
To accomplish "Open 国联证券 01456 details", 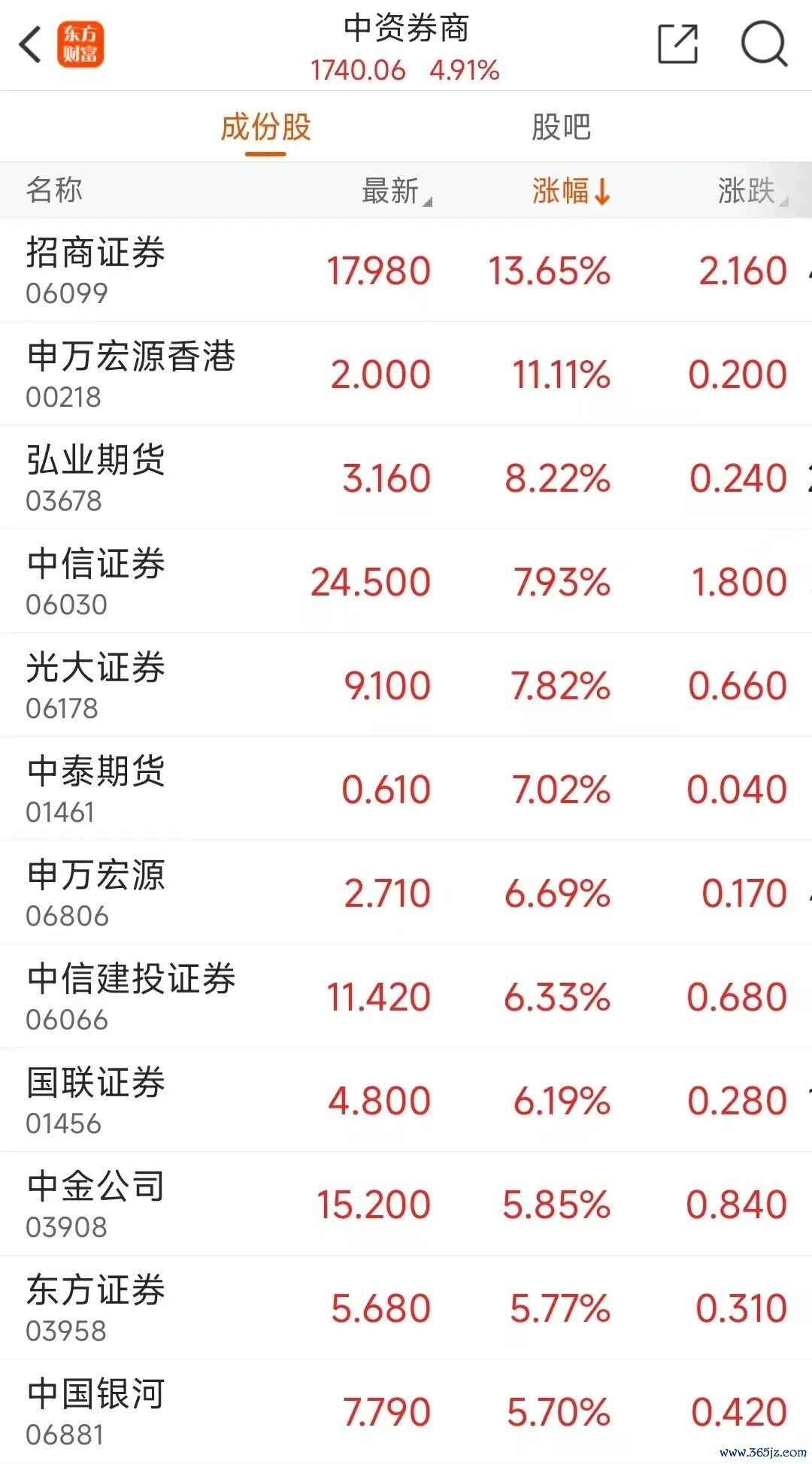I will (x=406, y=1100).
